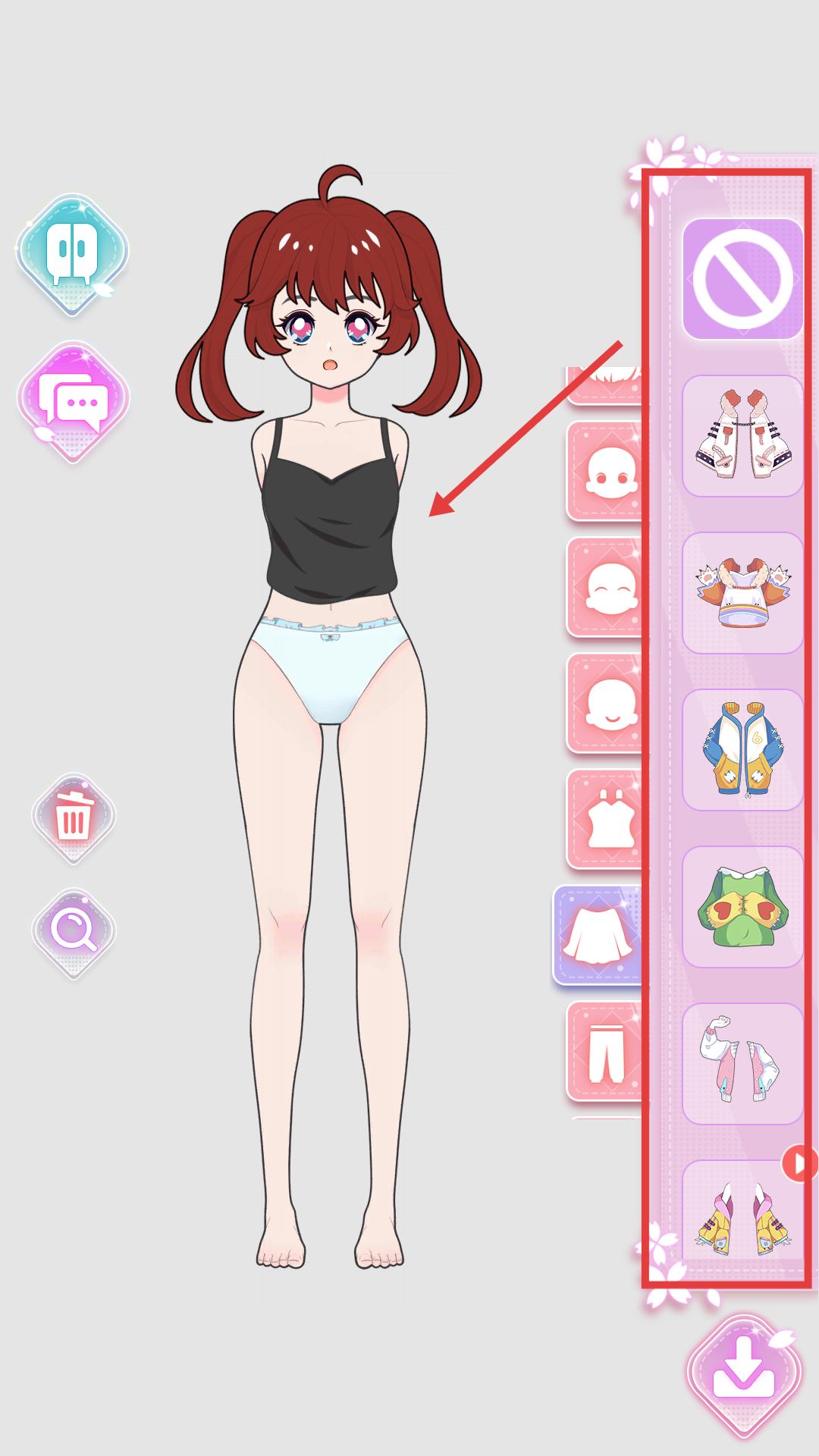The height and width of the screenshot is (1456, 819).
Task: Open the wardrobe closet icon
Action: (73, 252)
